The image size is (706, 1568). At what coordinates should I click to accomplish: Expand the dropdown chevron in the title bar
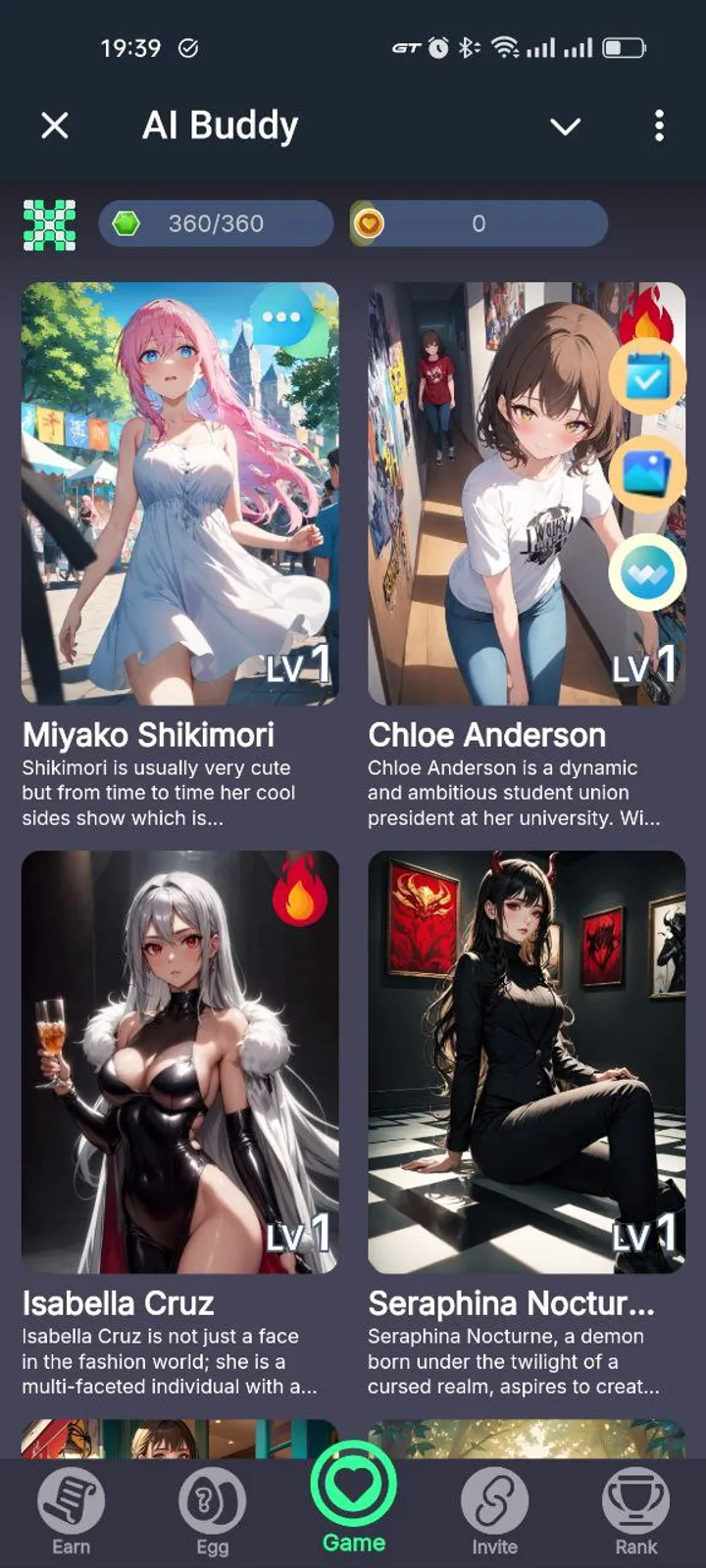click(565, 125)
